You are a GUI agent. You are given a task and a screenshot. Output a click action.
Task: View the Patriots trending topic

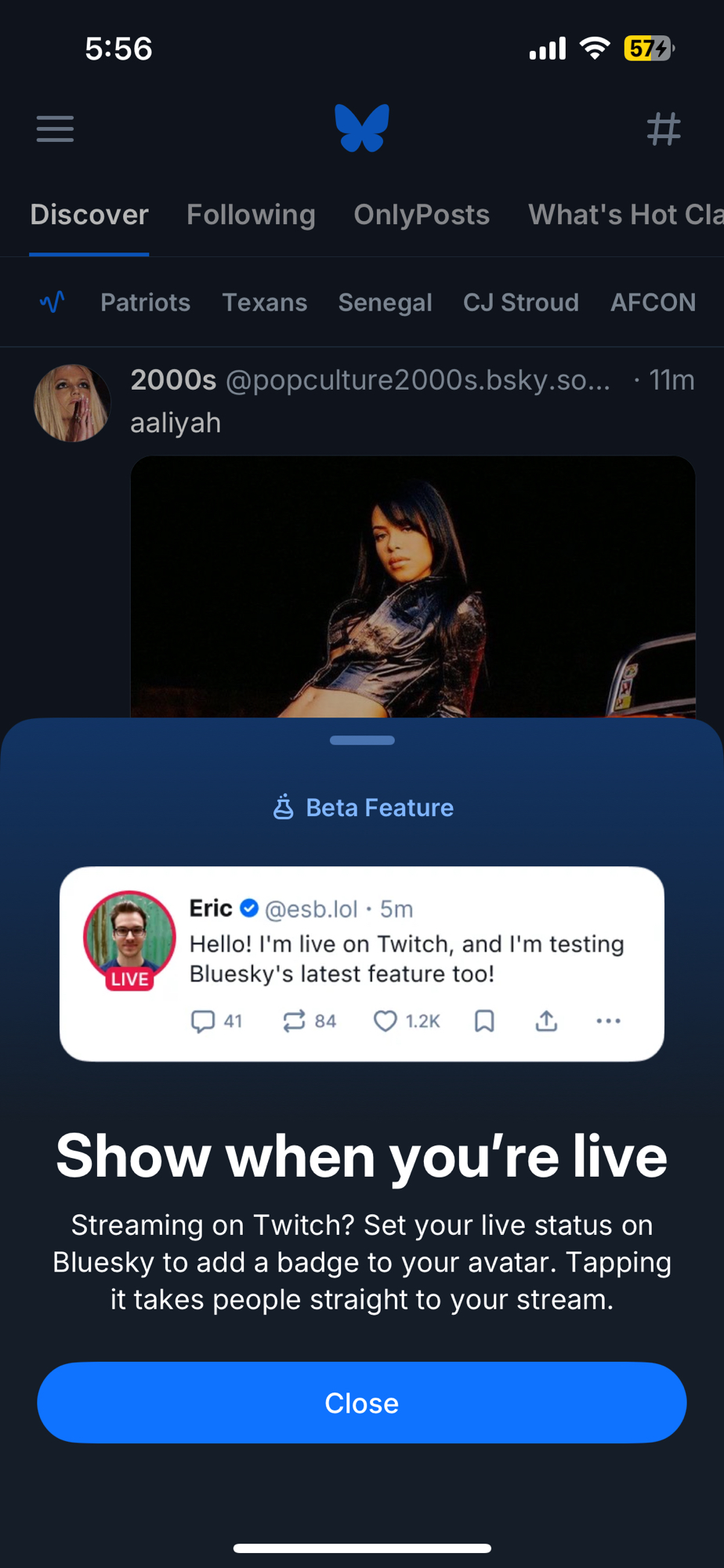145,303
